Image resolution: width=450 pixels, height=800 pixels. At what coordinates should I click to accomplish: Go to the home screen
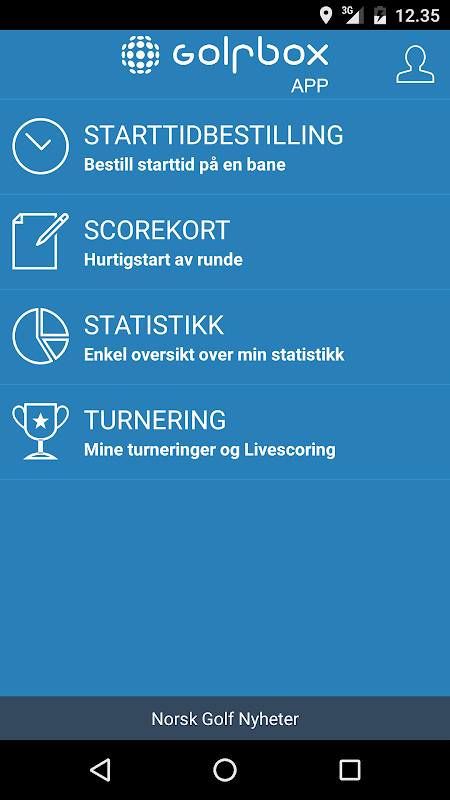click(x=225, y=769)
